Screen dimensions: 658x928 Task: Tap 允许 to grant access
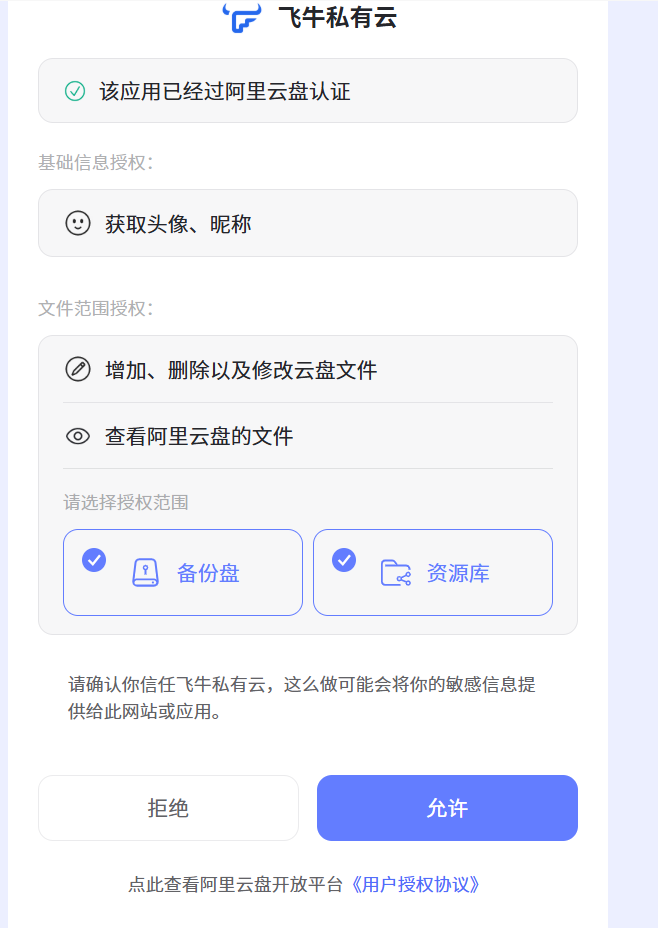point(447,808)
